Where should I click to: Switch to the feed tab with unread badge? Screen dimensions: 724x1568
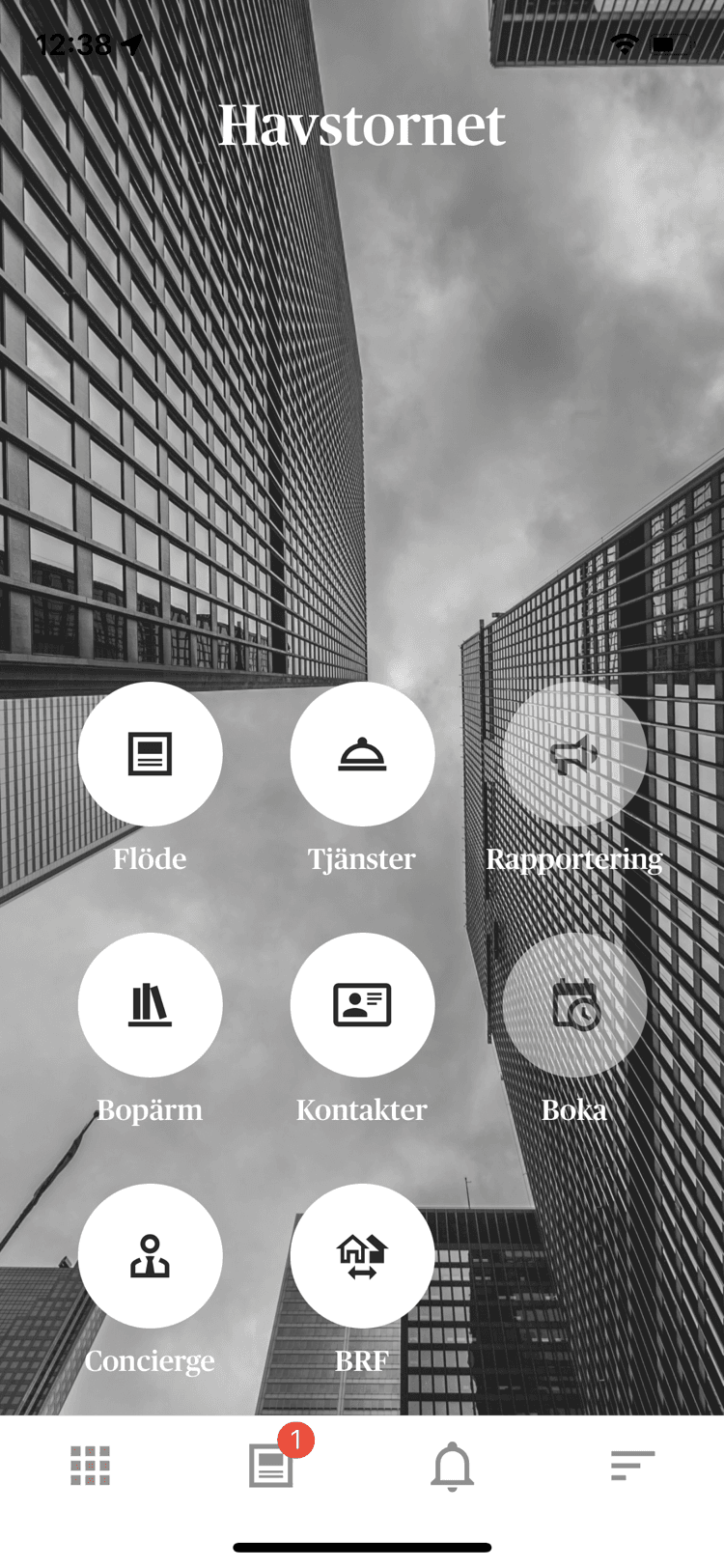pyautogui.click(x=271, y=1466)
